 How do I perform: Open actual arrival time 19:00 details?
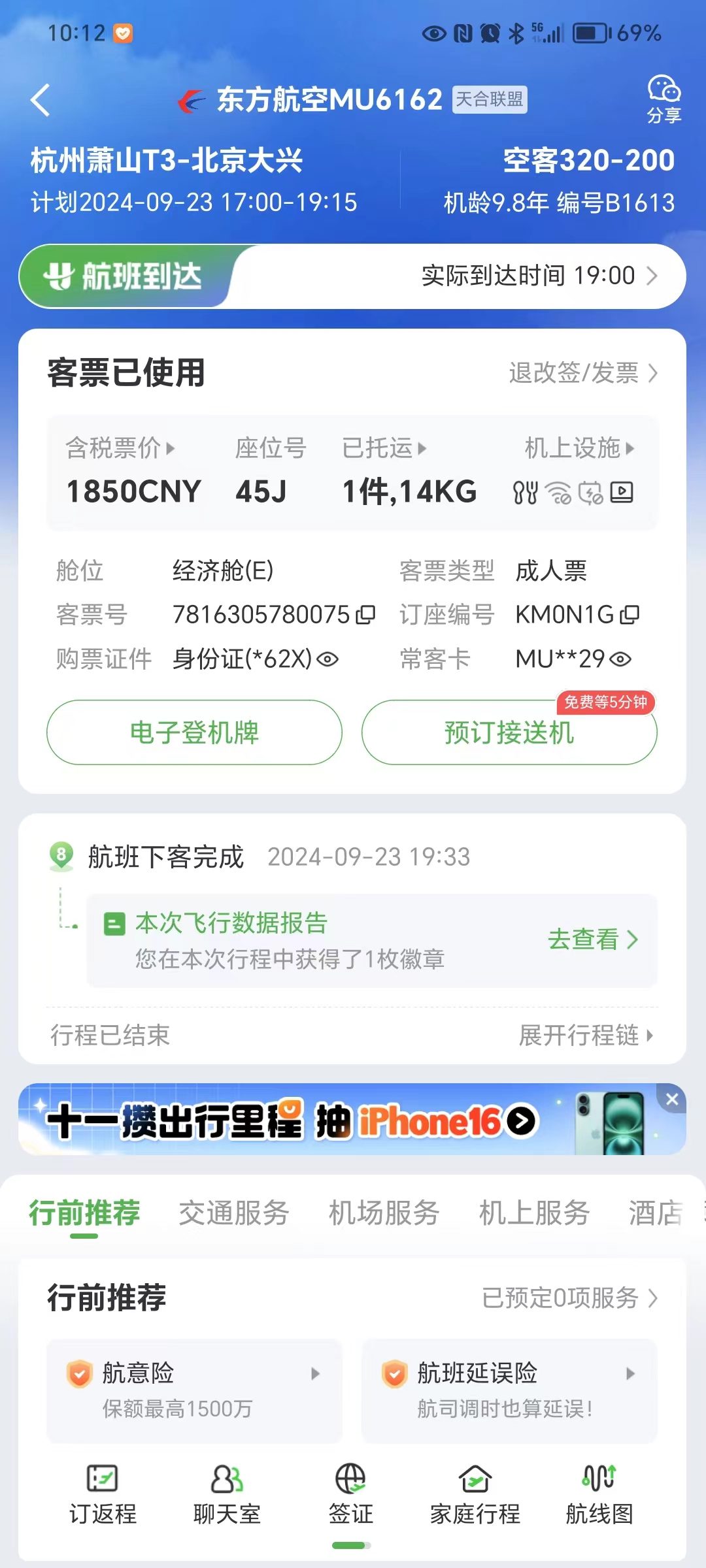click(x=539, y=276)
